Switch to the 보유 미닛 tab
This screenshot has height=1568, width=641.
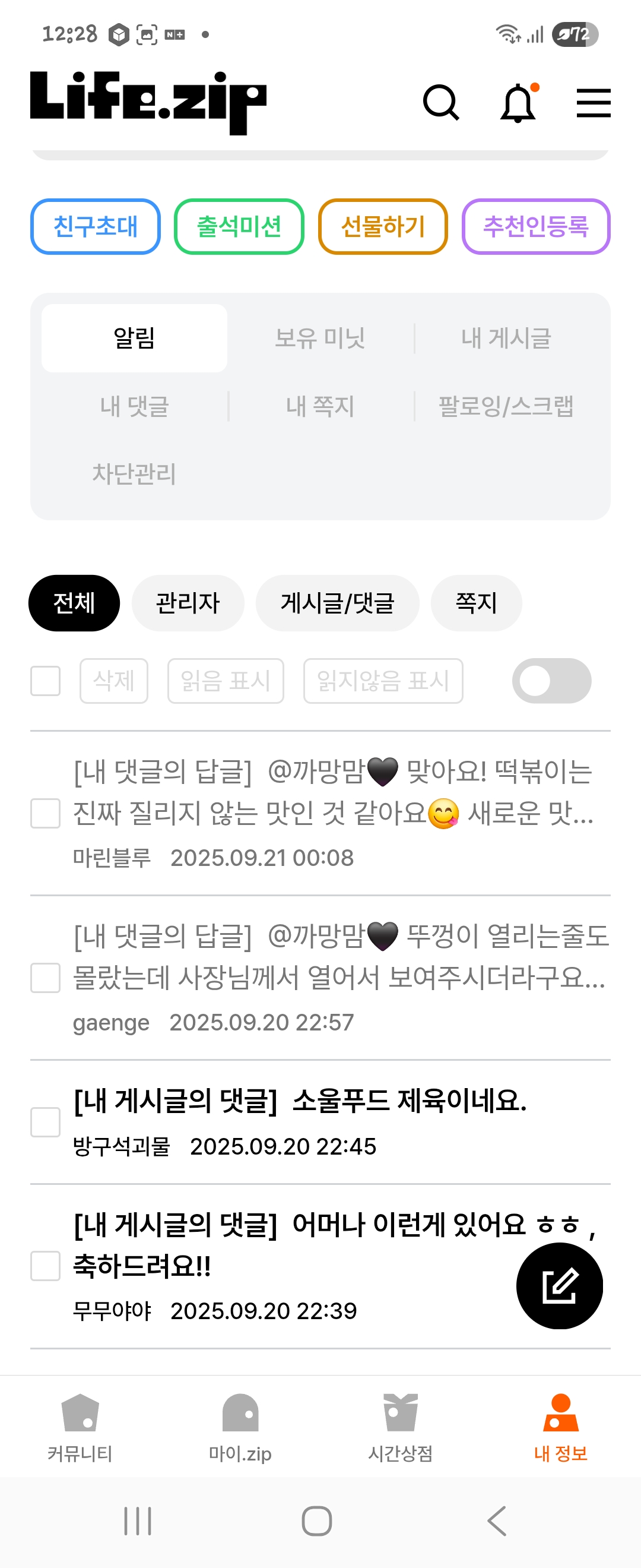320,338
